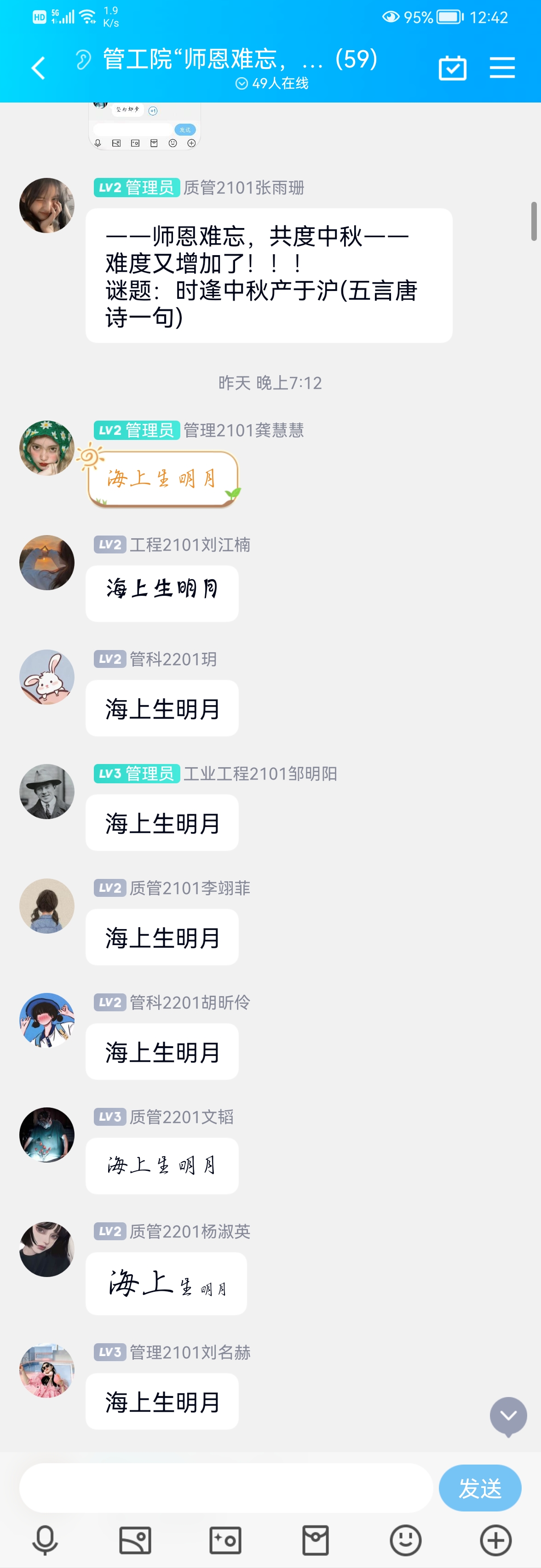Screen dimensions: 541x1568
Task: Open the image thumbnail at the top of chat
Action: 144,125
